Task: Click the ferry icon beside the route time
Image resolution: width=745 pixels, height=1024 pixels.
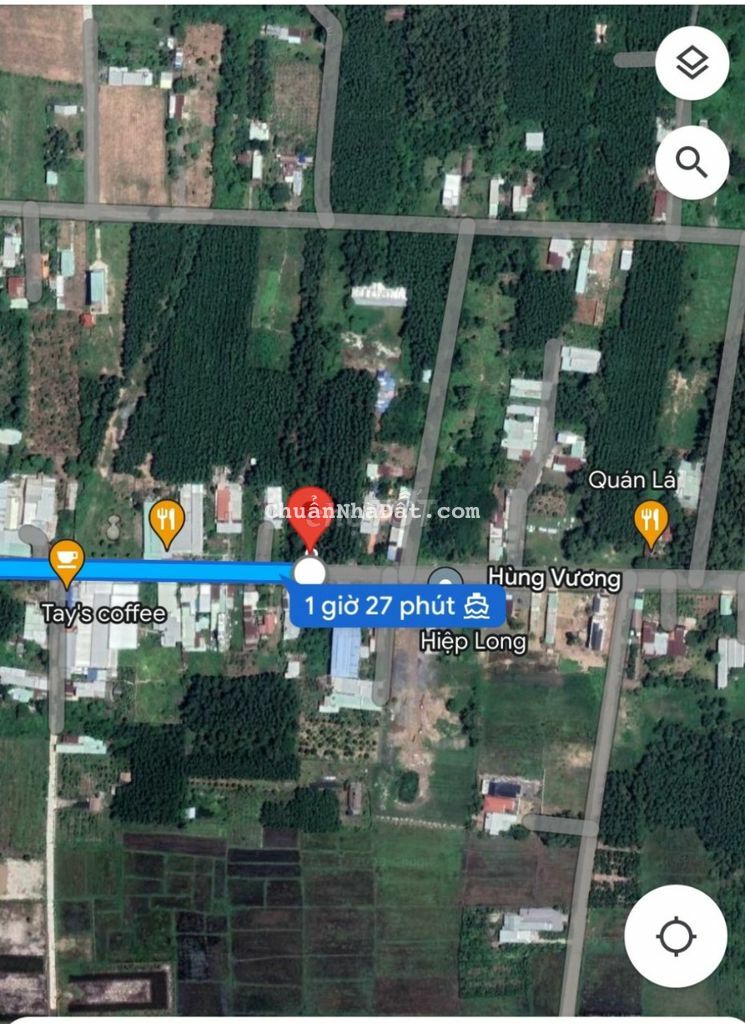Action: [x=477, y=604]
